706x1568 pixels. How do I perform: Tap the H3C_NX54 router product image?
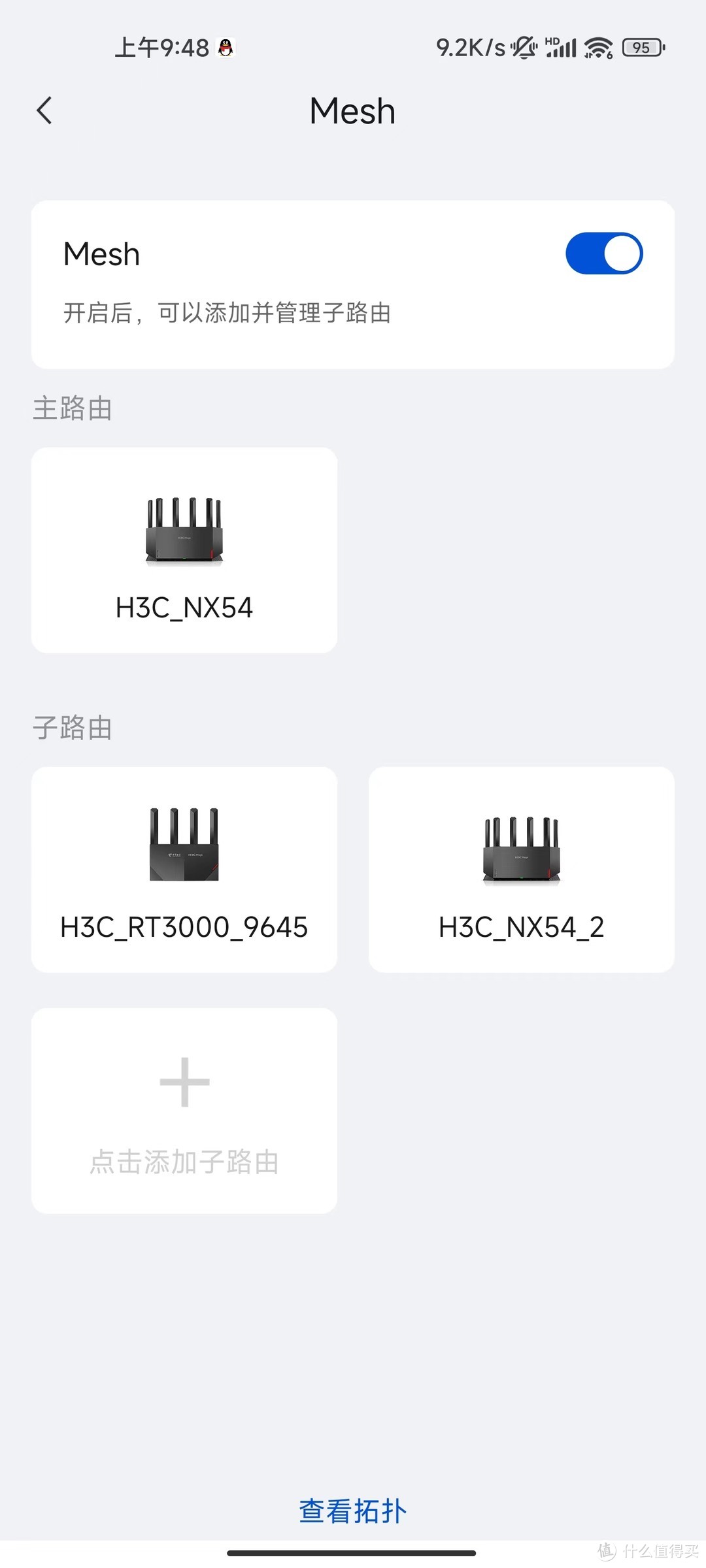[x=185, y=531]
